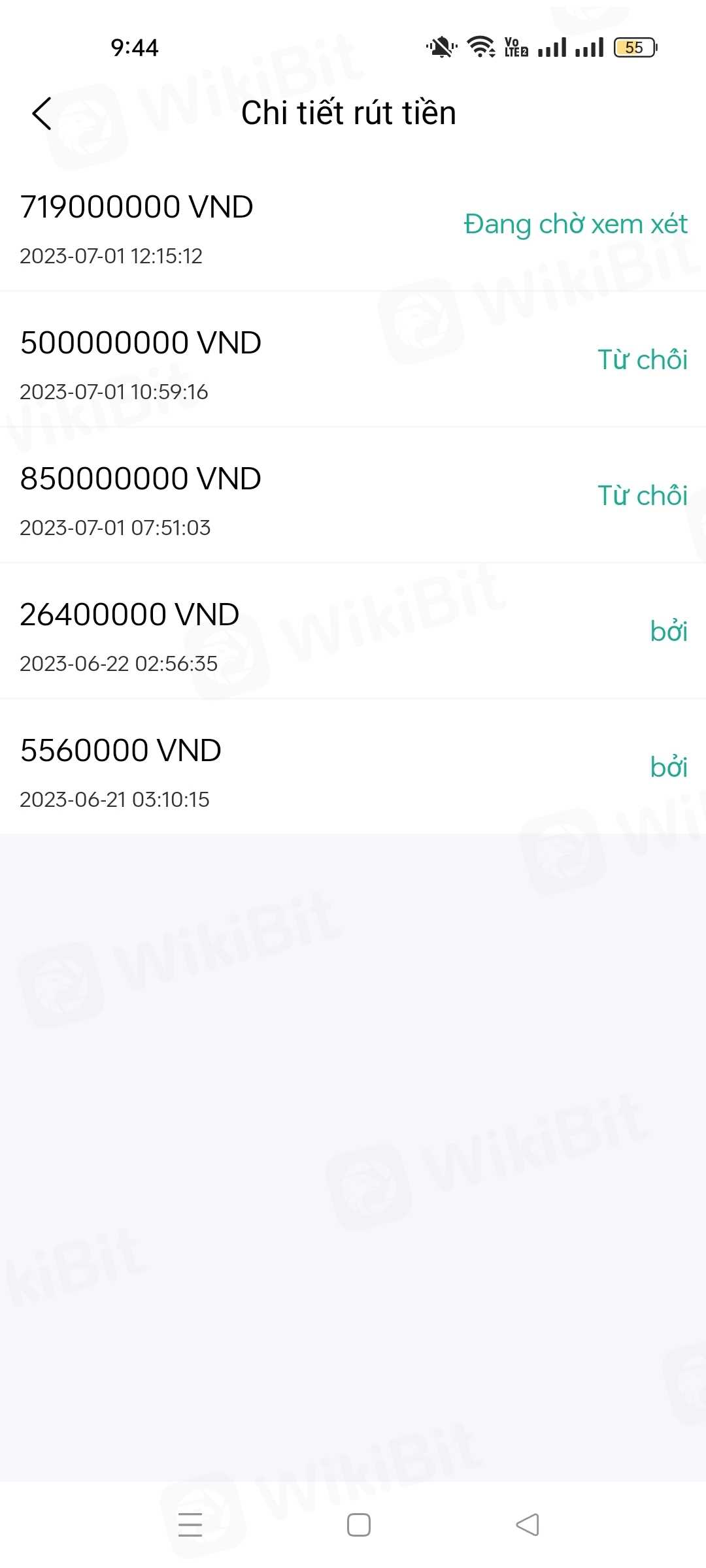Image resolution: width=706 pixels, height=1568 pixels.
Task: Go to the system home screen
Action: point(359,1525)
